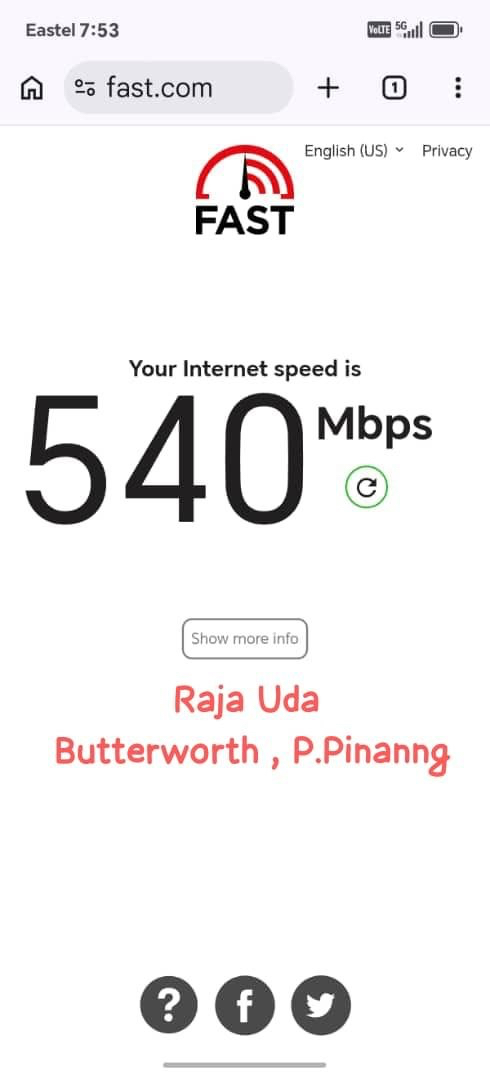490x1080 pixels.
Task: Open a new browser tab
Action: click(328, 87)
